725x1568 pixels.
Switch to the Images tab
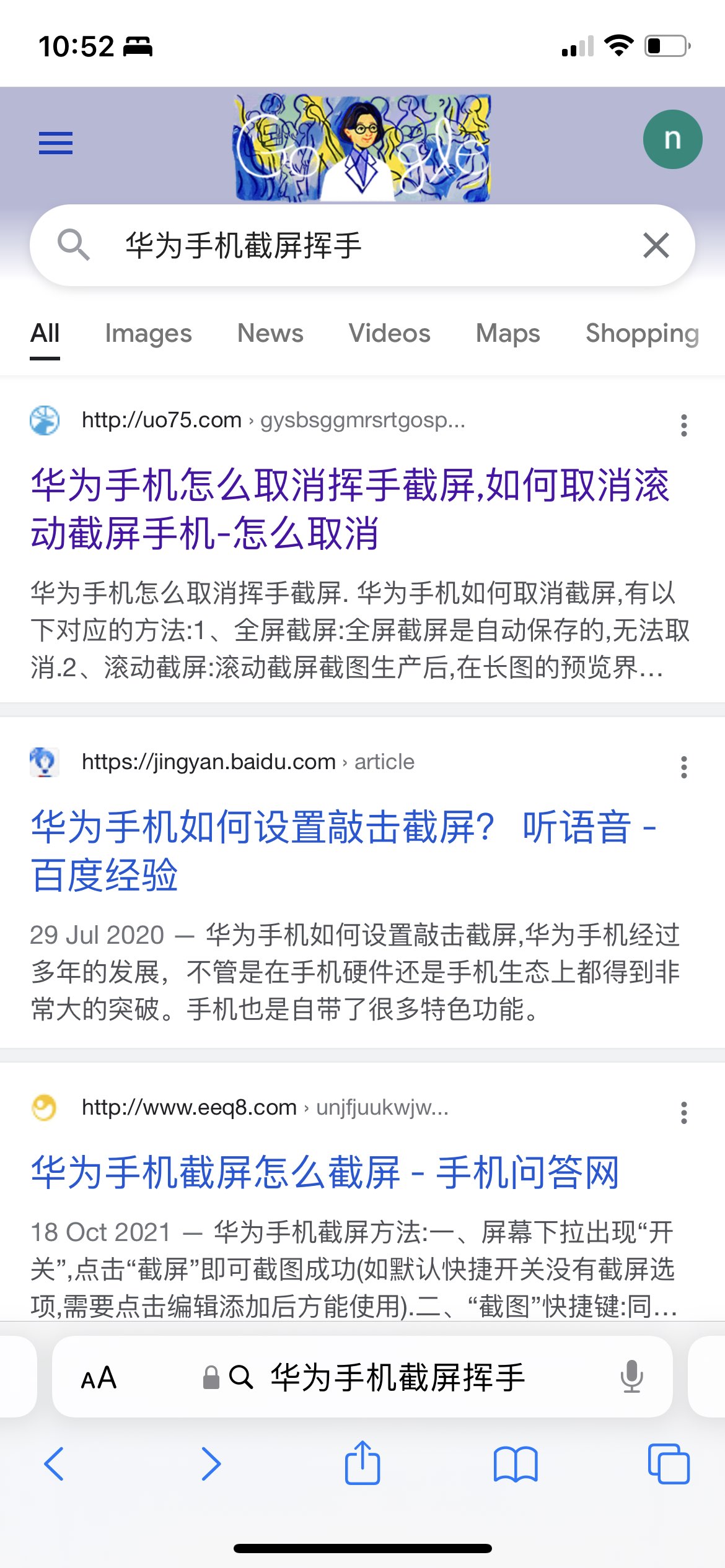pyautogui.click(x=148, y=334)
